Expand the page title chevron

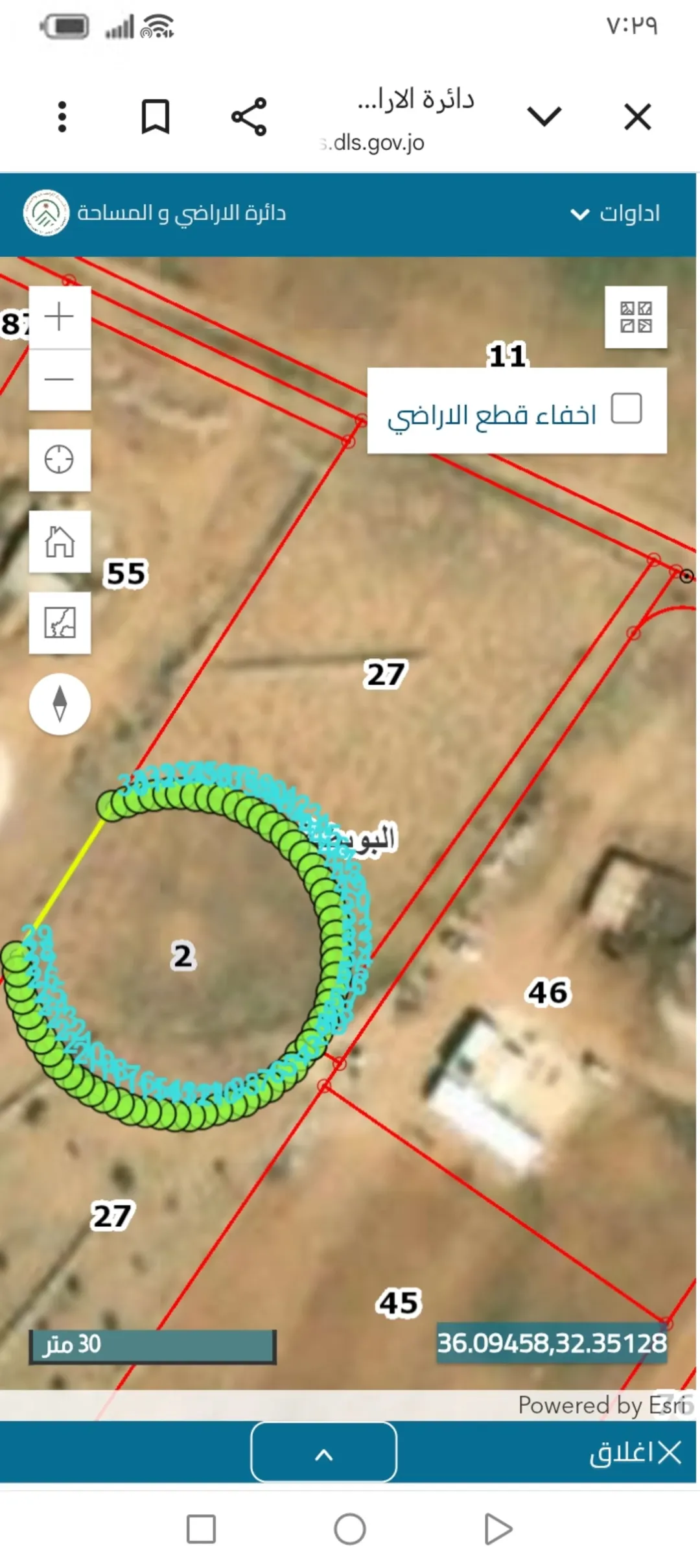pos(544,117)
